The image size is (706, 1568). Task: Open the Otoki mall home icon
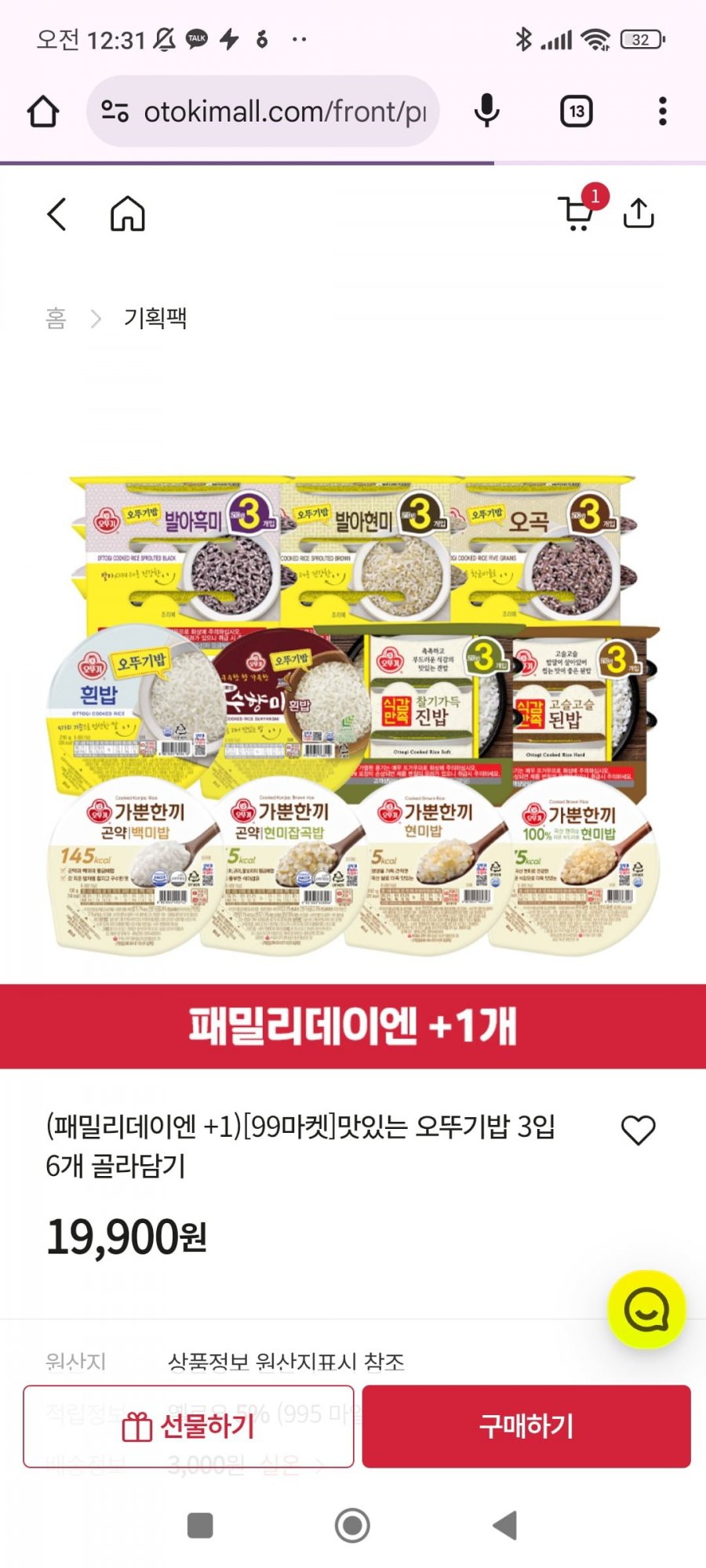(127, 213)
